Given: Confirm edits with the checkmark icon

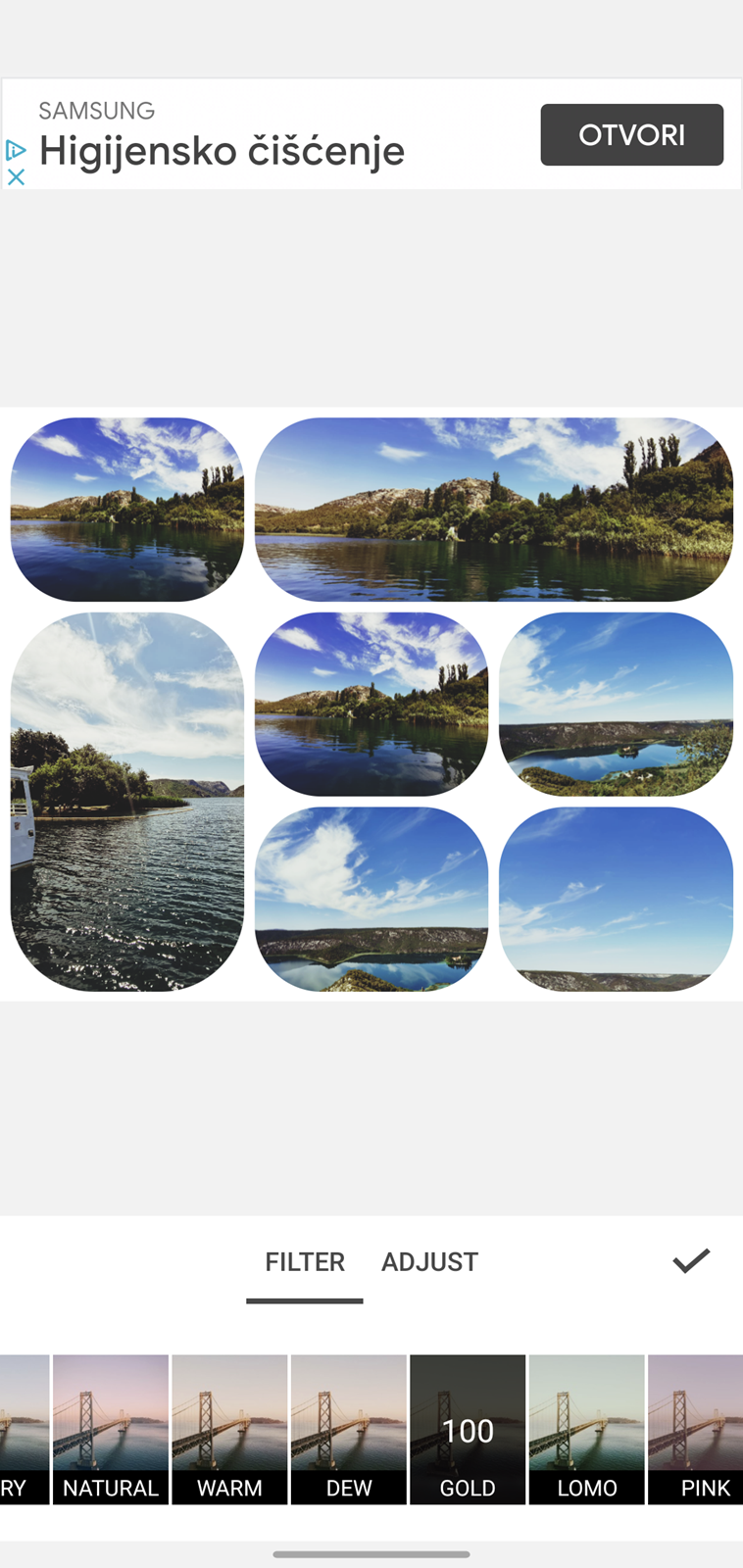Looking at the screenshot, I should click(691, 1260).
